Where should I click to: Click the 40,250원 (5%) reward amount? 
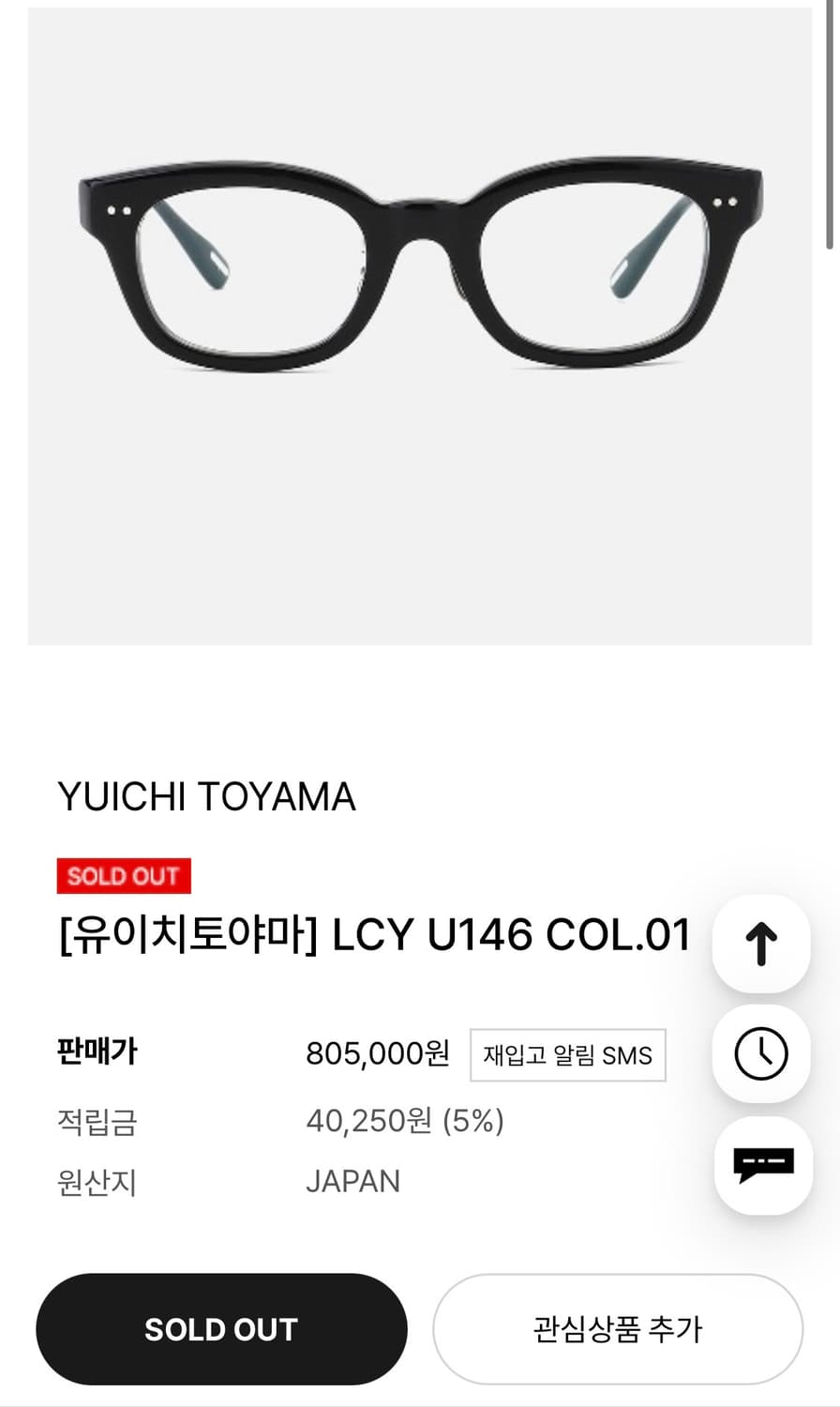[x=405, y=1120]
